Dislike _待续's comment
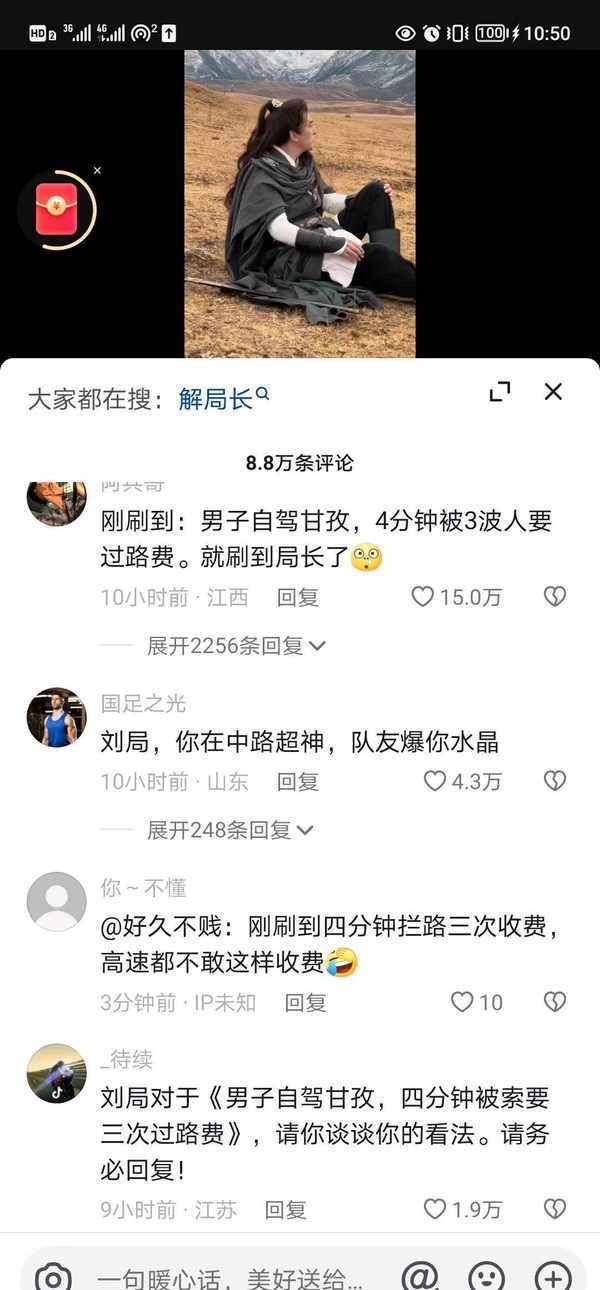 point(555,1209)
